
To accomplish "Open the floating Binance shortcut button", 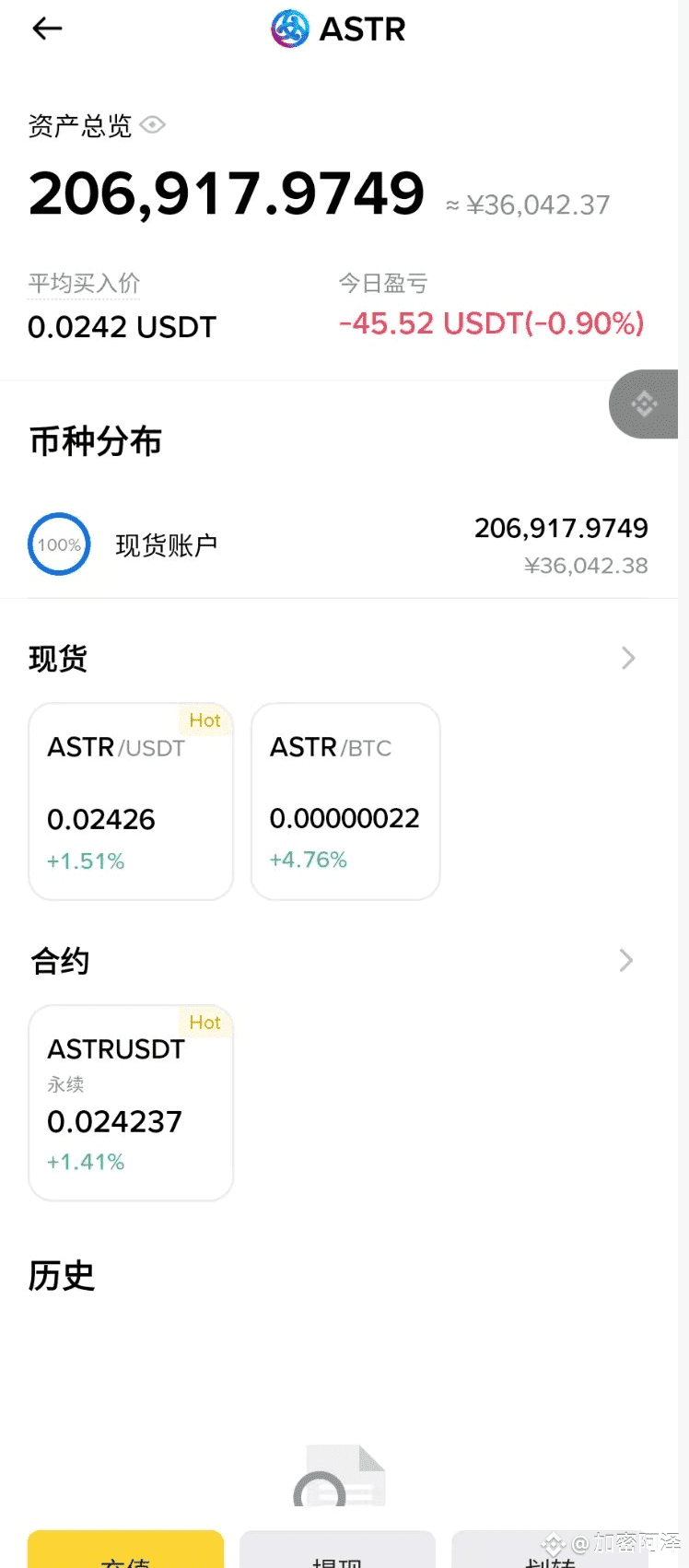I will click(x=644, y=404).
